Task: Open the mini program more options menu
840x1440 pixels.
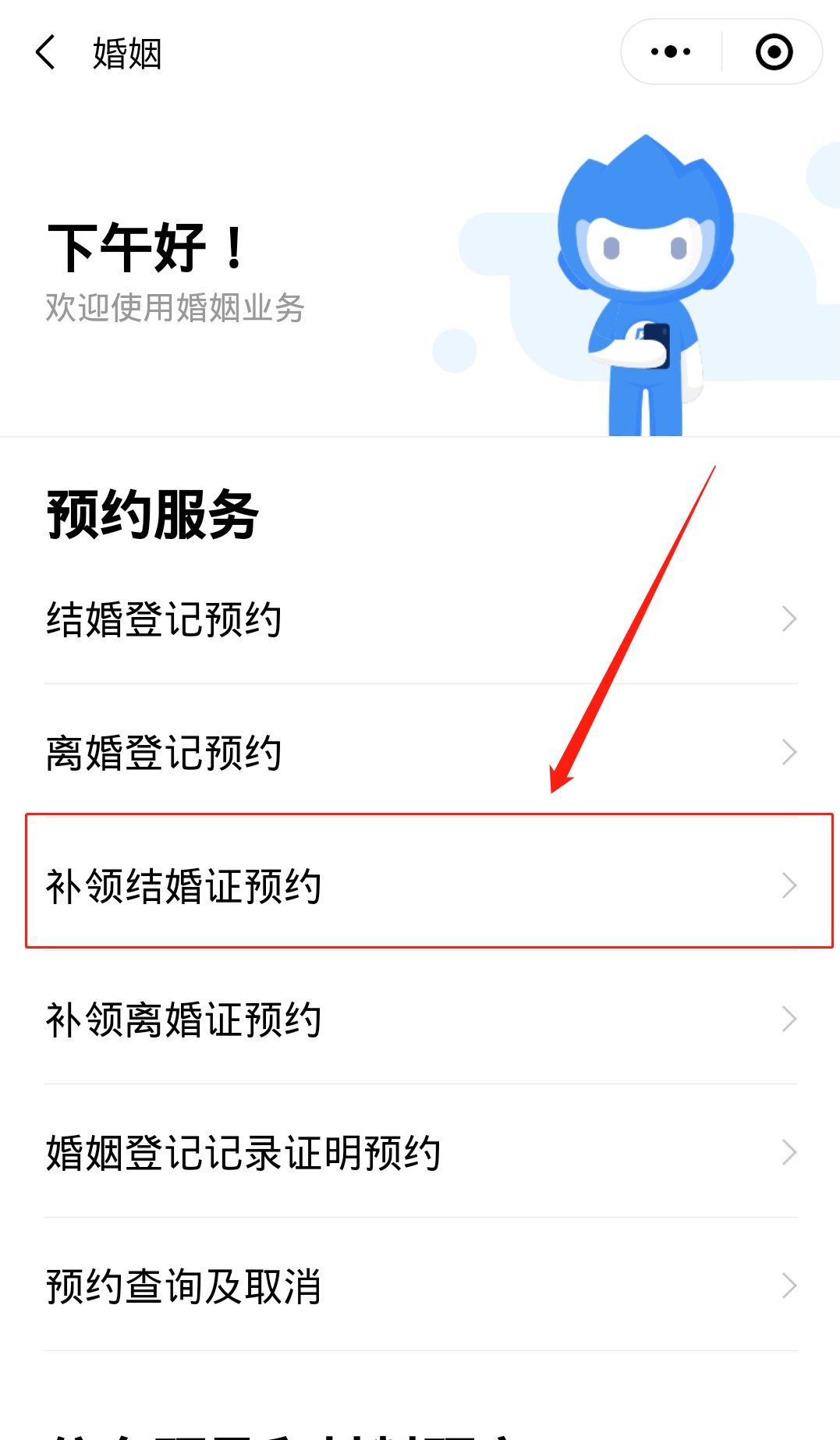Action: tap(671, 52)
